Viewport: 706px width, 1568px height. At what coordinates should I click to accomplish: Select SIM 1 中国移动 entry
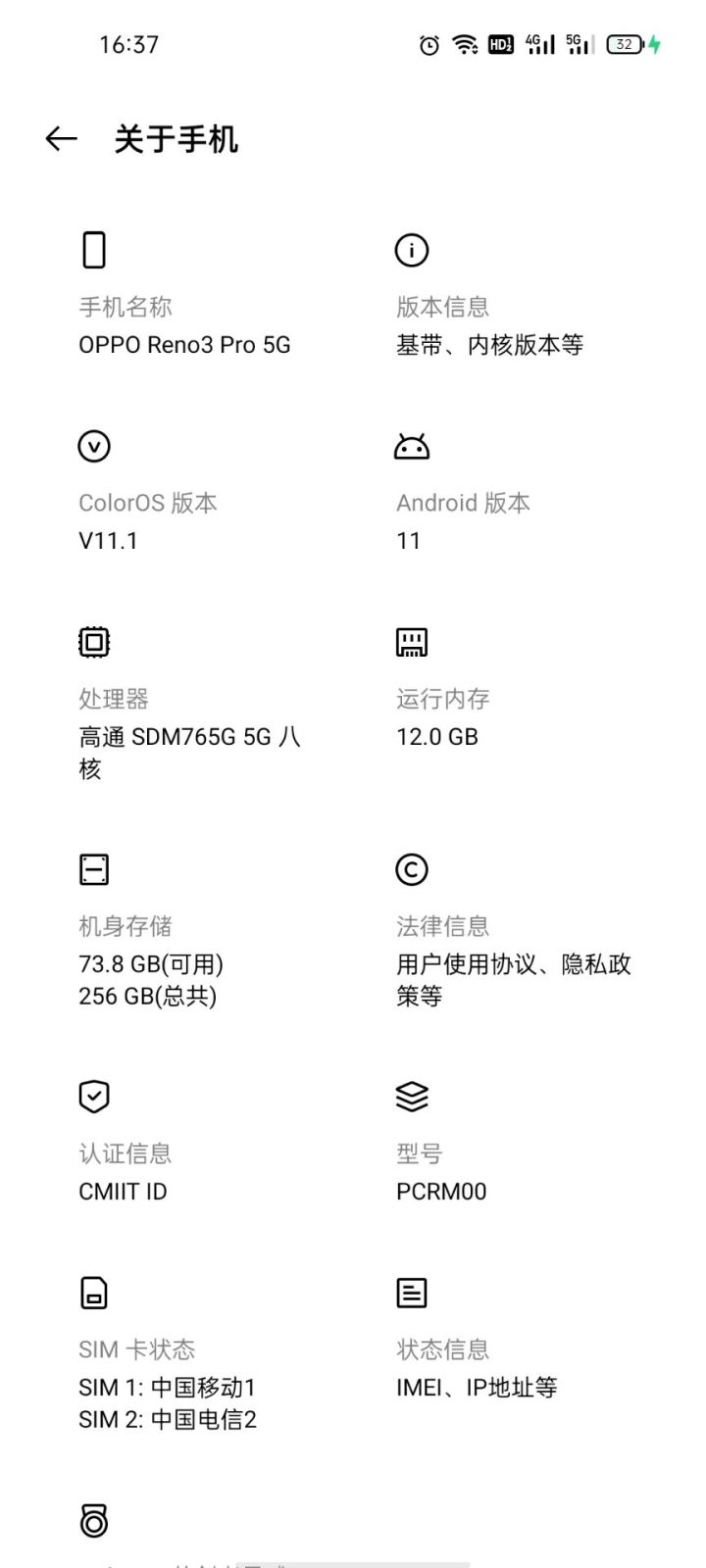click(167, 1386)
